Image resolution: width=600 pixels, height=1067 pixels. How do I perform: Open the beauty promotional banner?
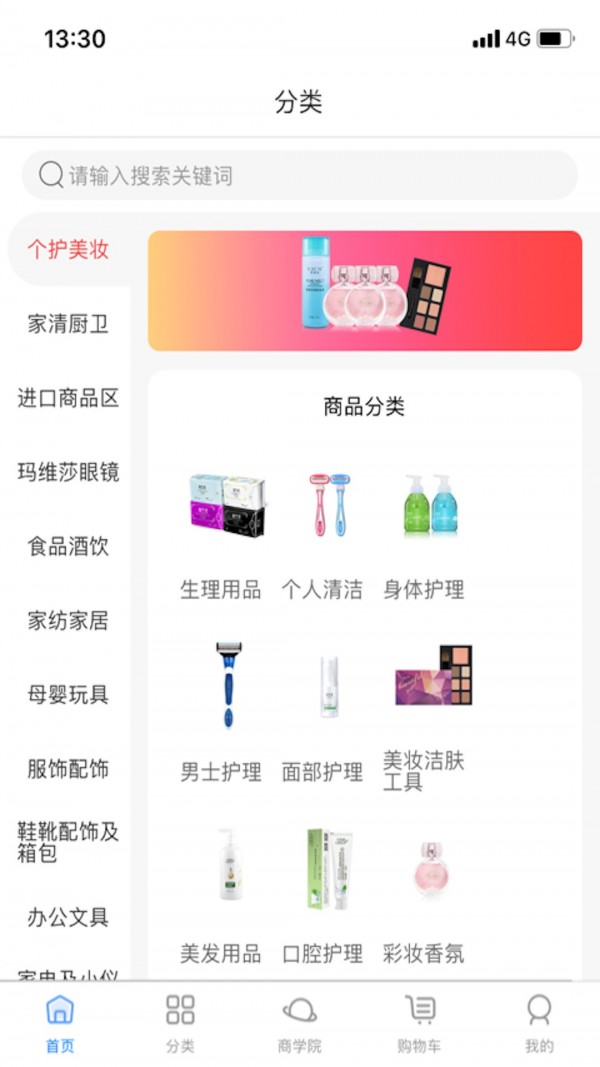(365, 291)
